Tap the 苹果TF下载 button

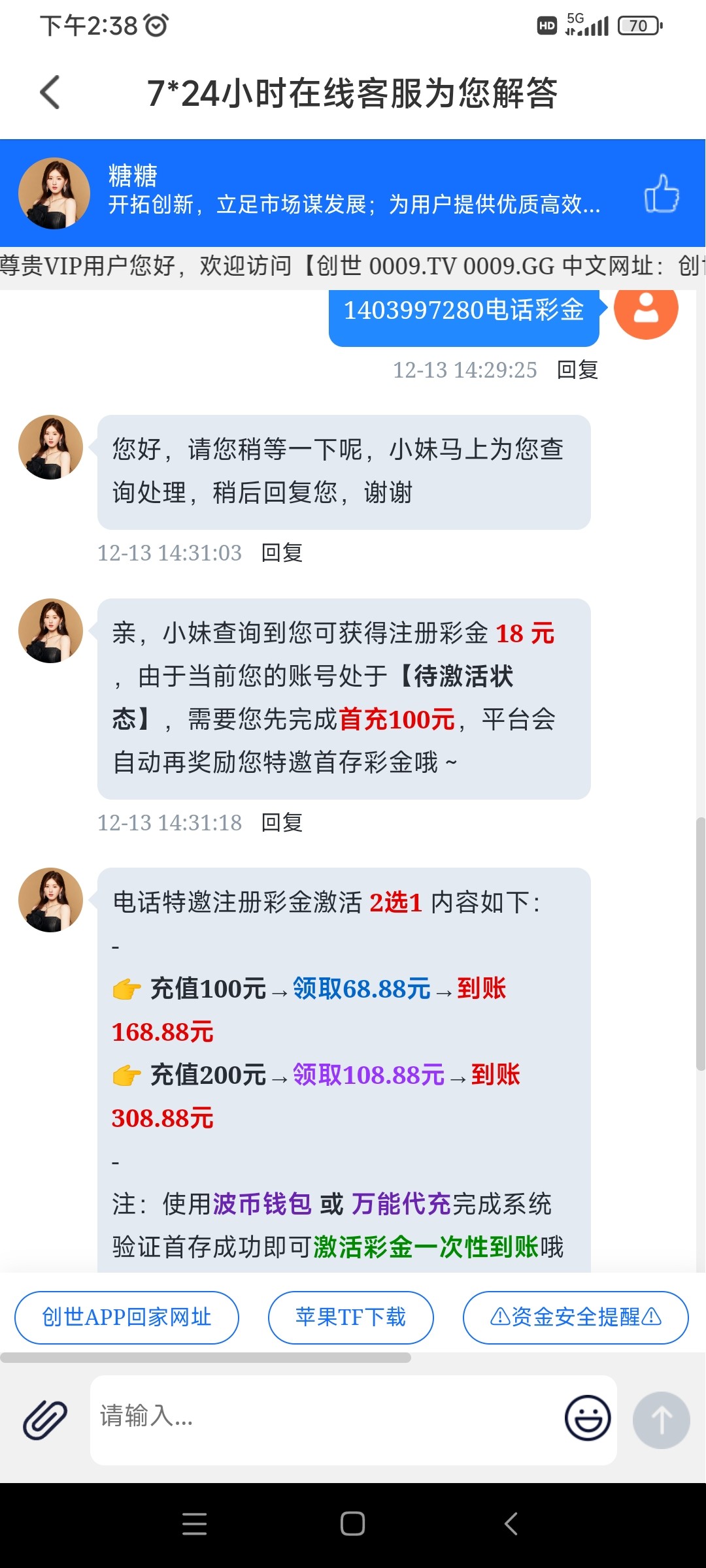click(350, 1317)
